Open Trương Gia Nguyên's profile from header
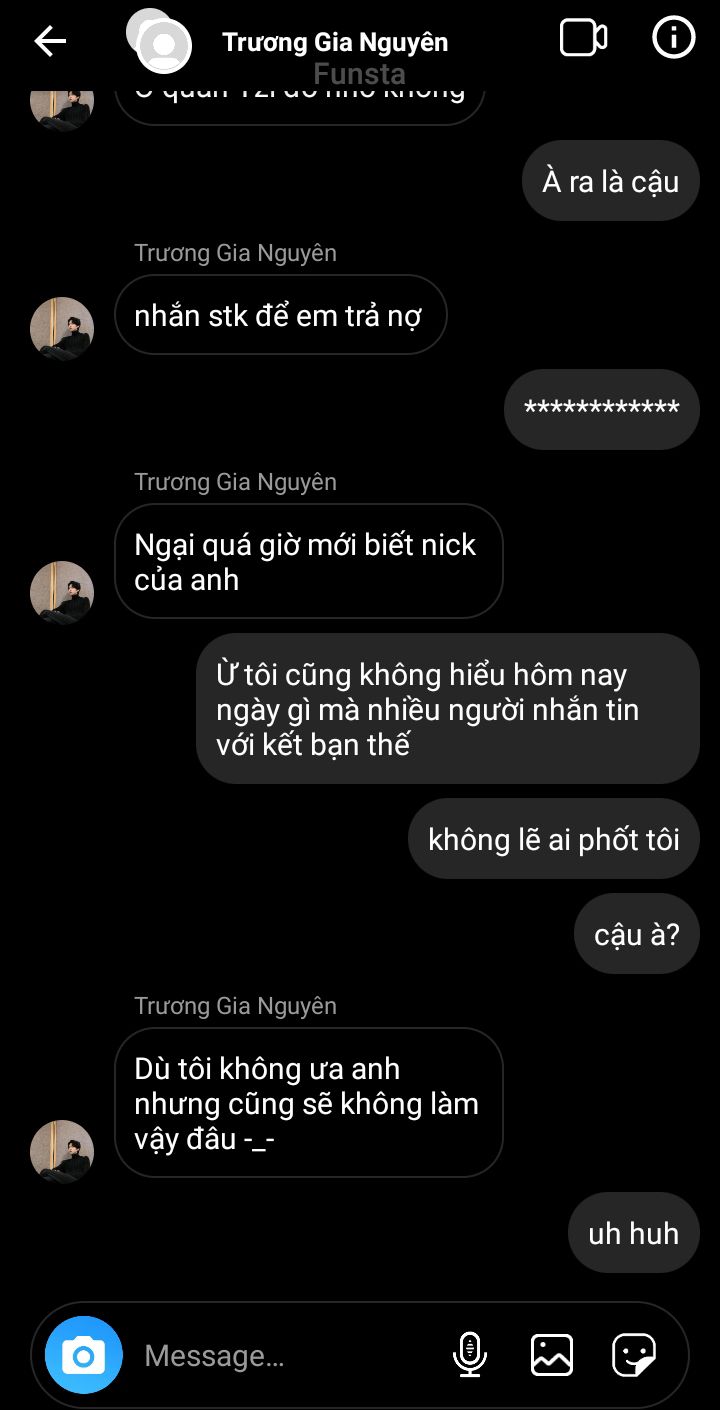 tap(334, 42)
